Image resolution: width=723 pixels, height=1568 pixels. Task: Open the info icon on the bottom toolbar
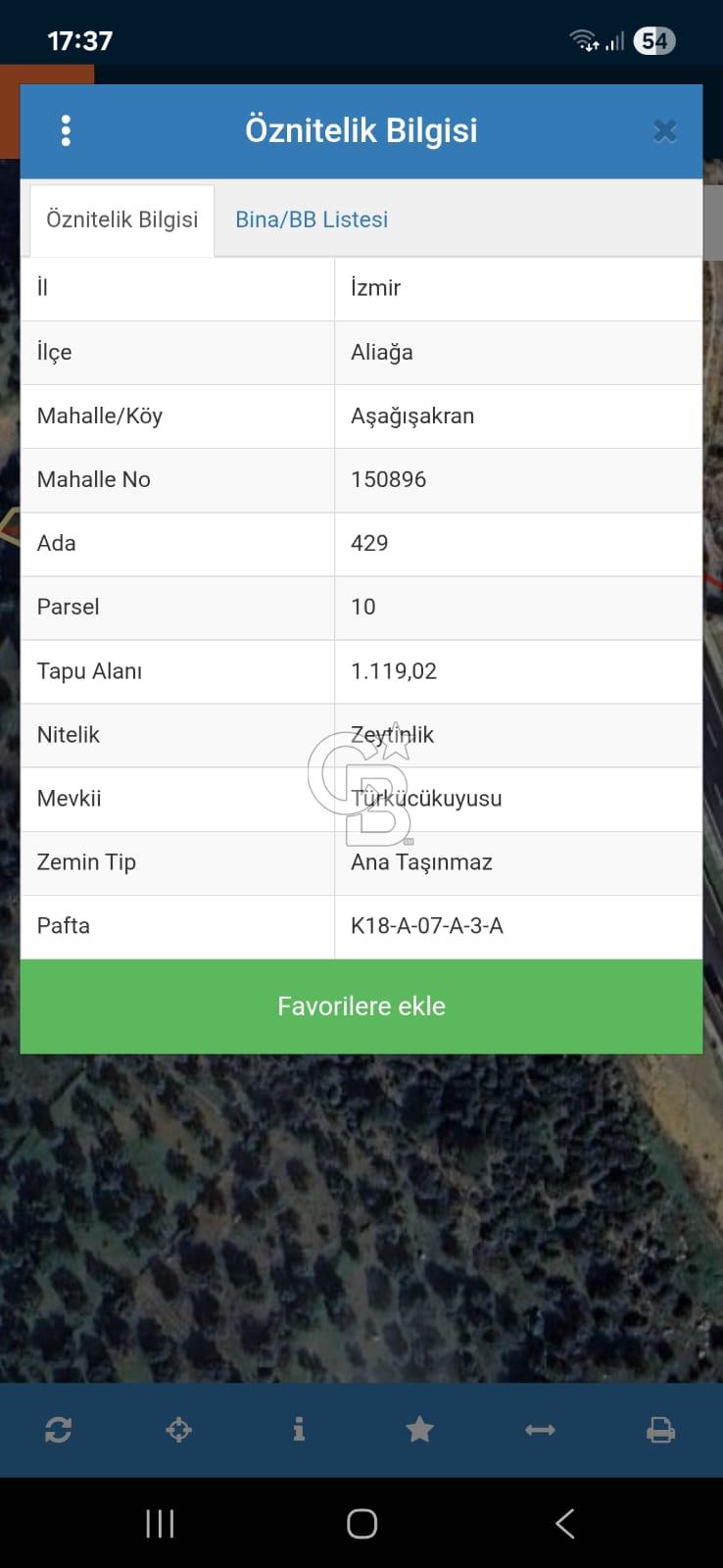coord(299,1430)
